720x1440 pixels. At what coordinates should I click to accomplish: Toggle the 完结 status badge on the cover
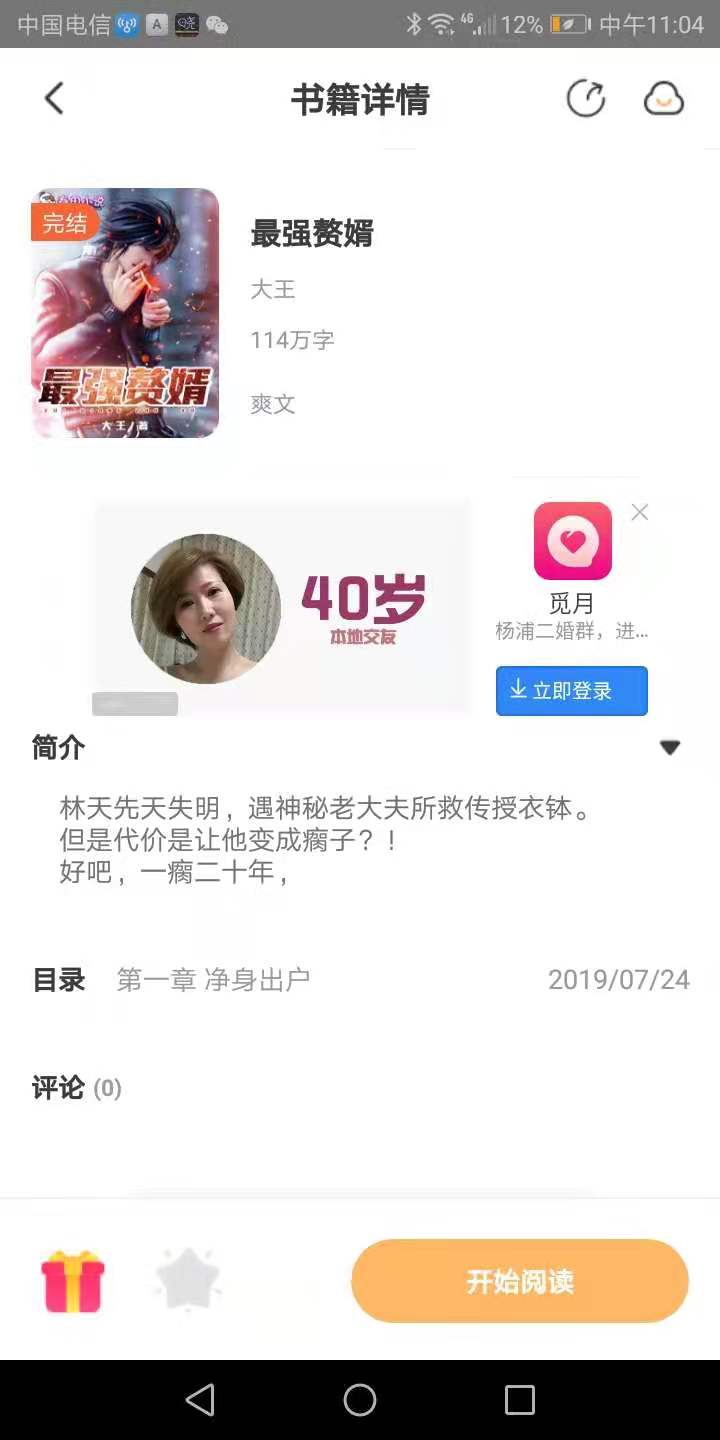pos(62,221)
